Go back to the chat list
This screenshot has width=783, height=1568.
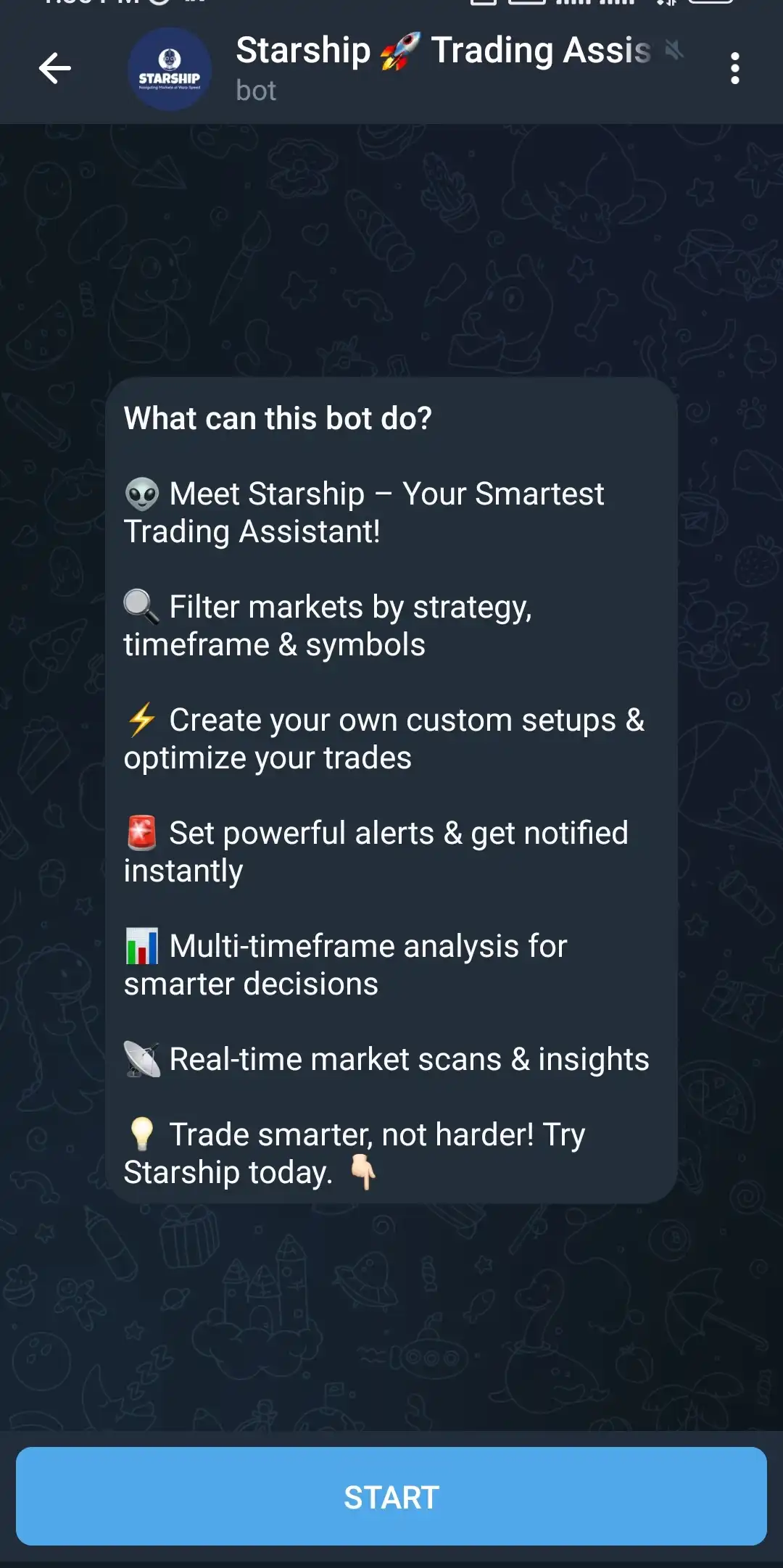coord(55,69)
